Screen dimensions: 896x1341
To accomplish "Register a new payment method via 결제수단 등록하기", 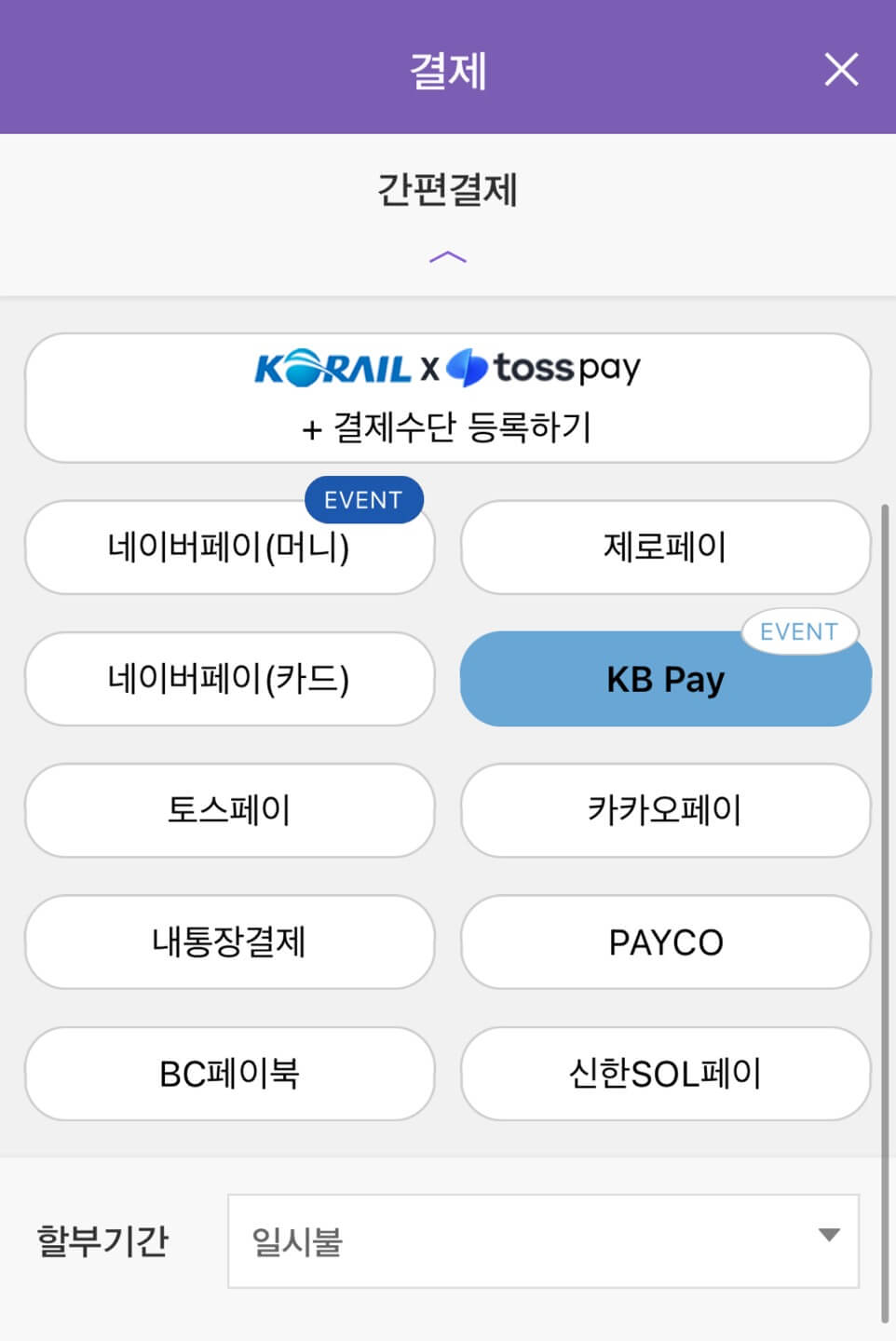I will 448,428.
